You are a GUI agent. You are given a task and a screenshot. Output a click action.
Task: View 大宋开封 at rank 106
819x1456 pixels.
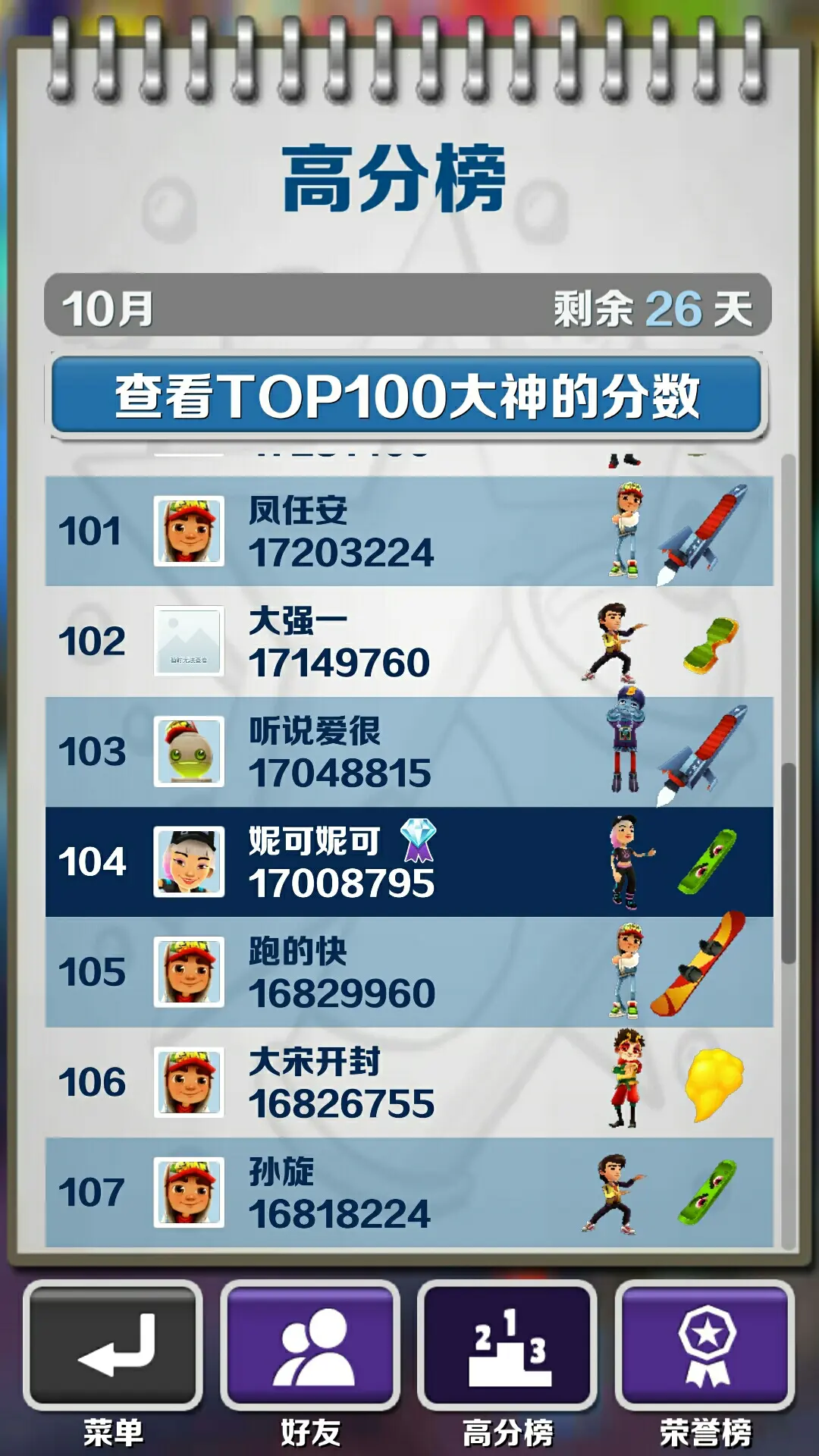point(408,1082)
